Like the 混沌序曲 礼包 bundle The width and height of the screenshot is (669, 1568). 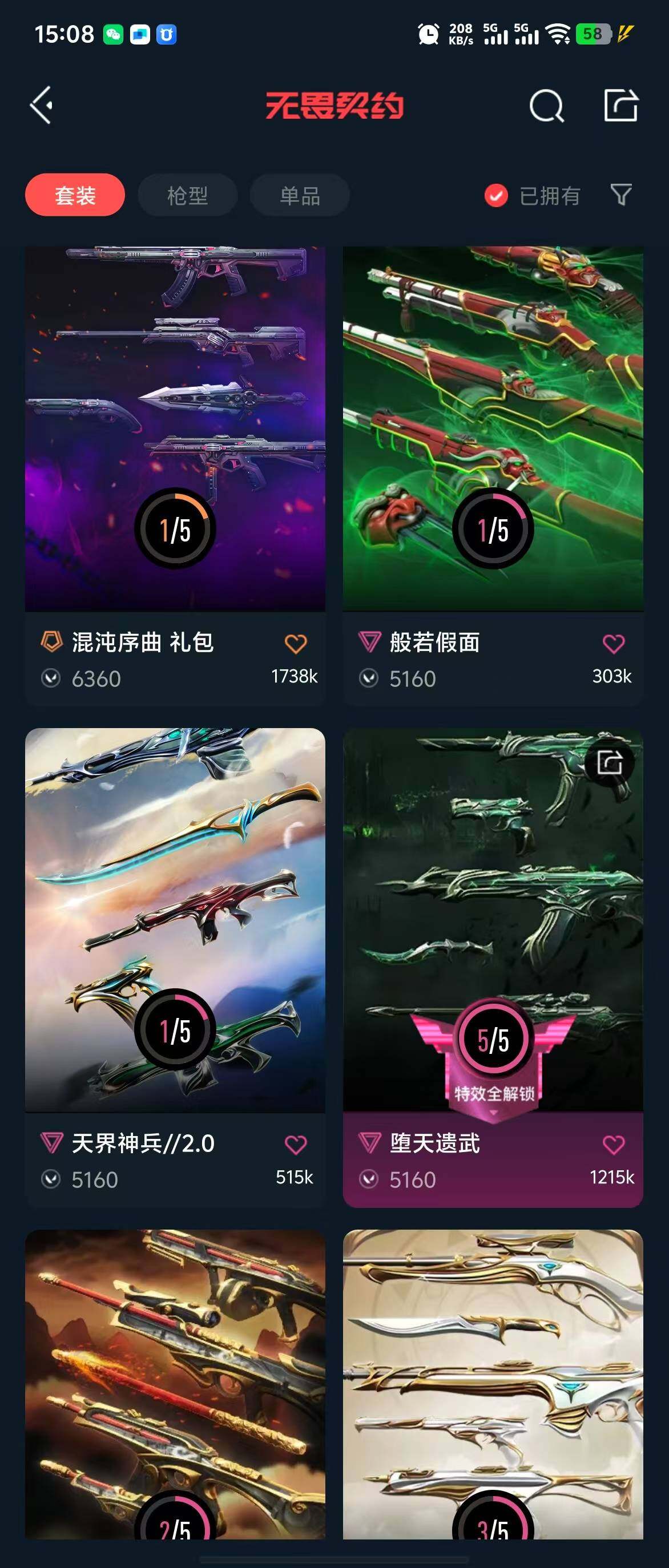click(x=296, y=644)
